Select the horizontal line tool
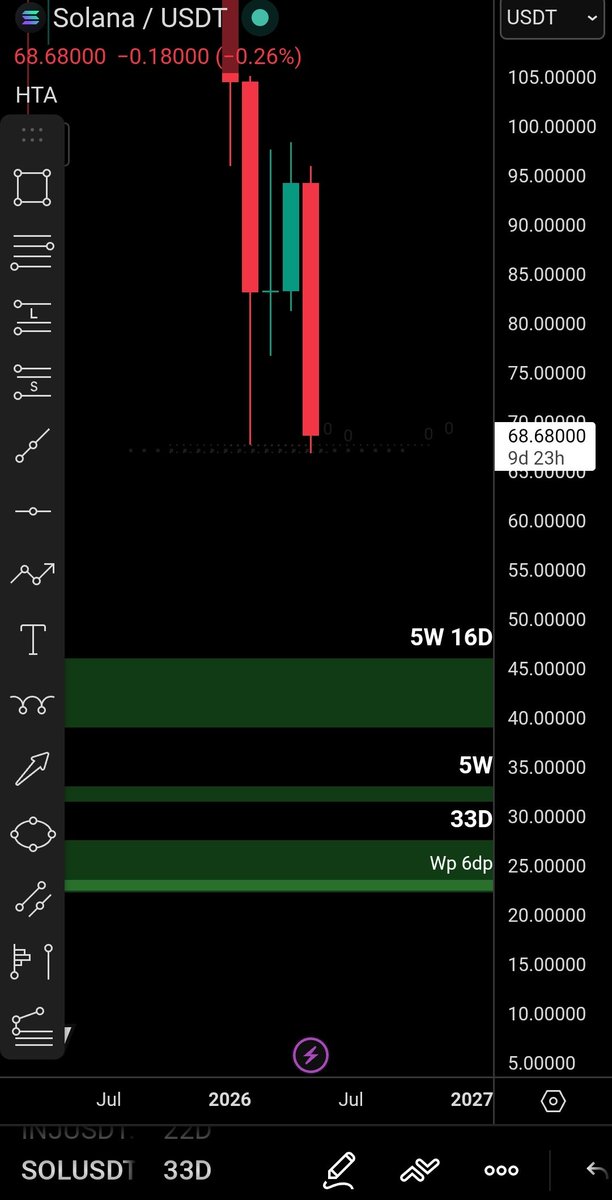The width and height of the screenshot is (612, 1200). 33,511
